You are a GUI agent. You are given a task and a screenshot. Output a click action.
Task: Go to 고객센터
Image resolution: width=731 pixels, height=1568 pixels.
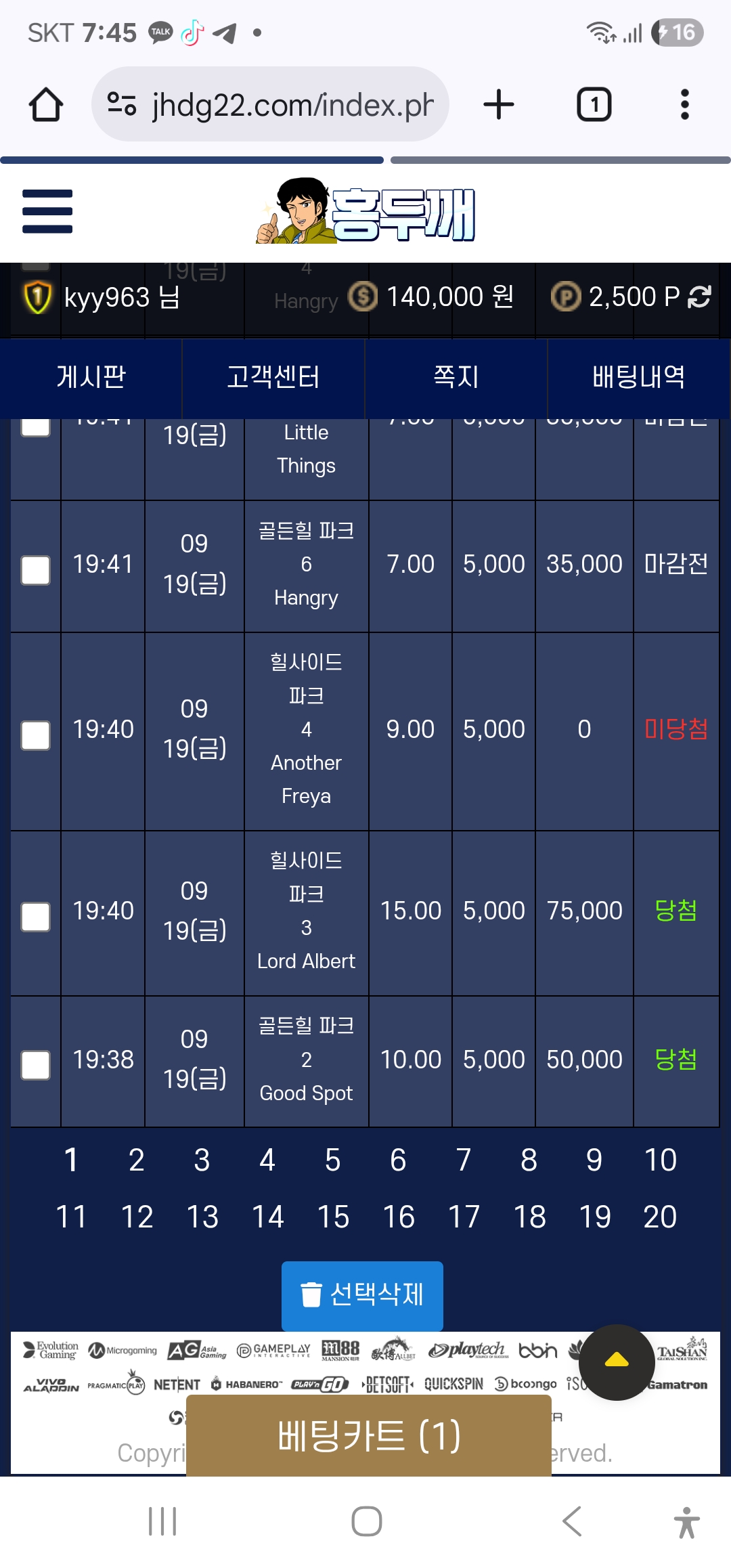coord(273,377)
